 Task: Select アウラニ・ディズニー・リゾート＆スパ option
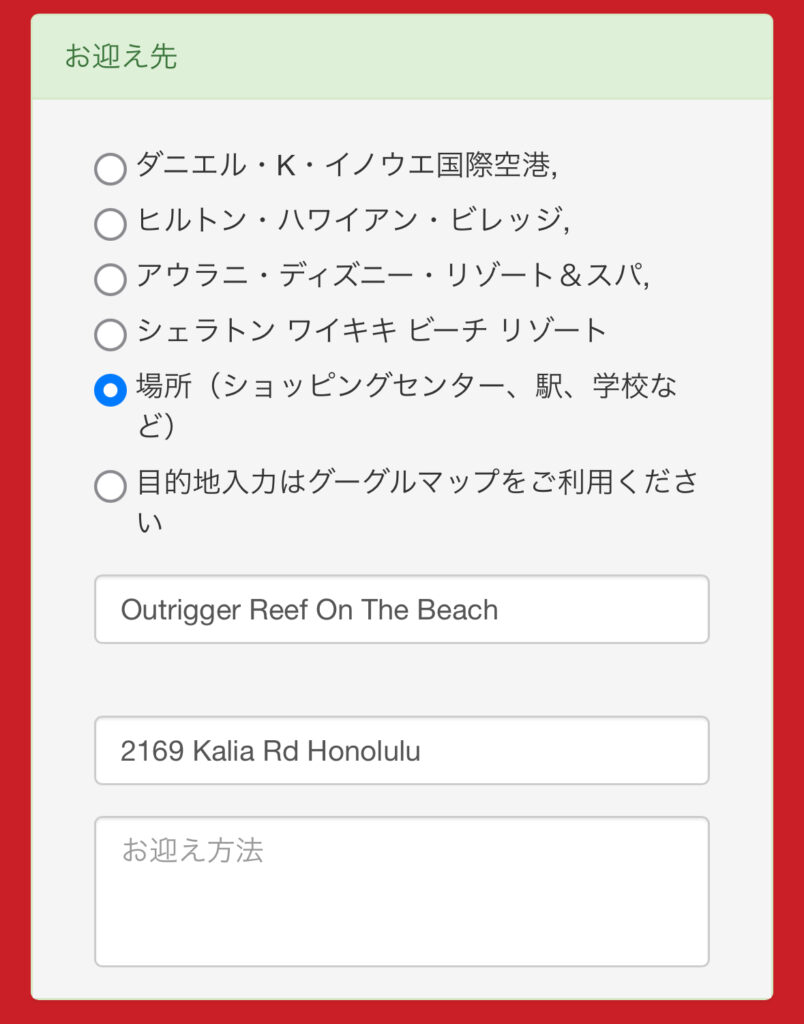coord(110,278)
